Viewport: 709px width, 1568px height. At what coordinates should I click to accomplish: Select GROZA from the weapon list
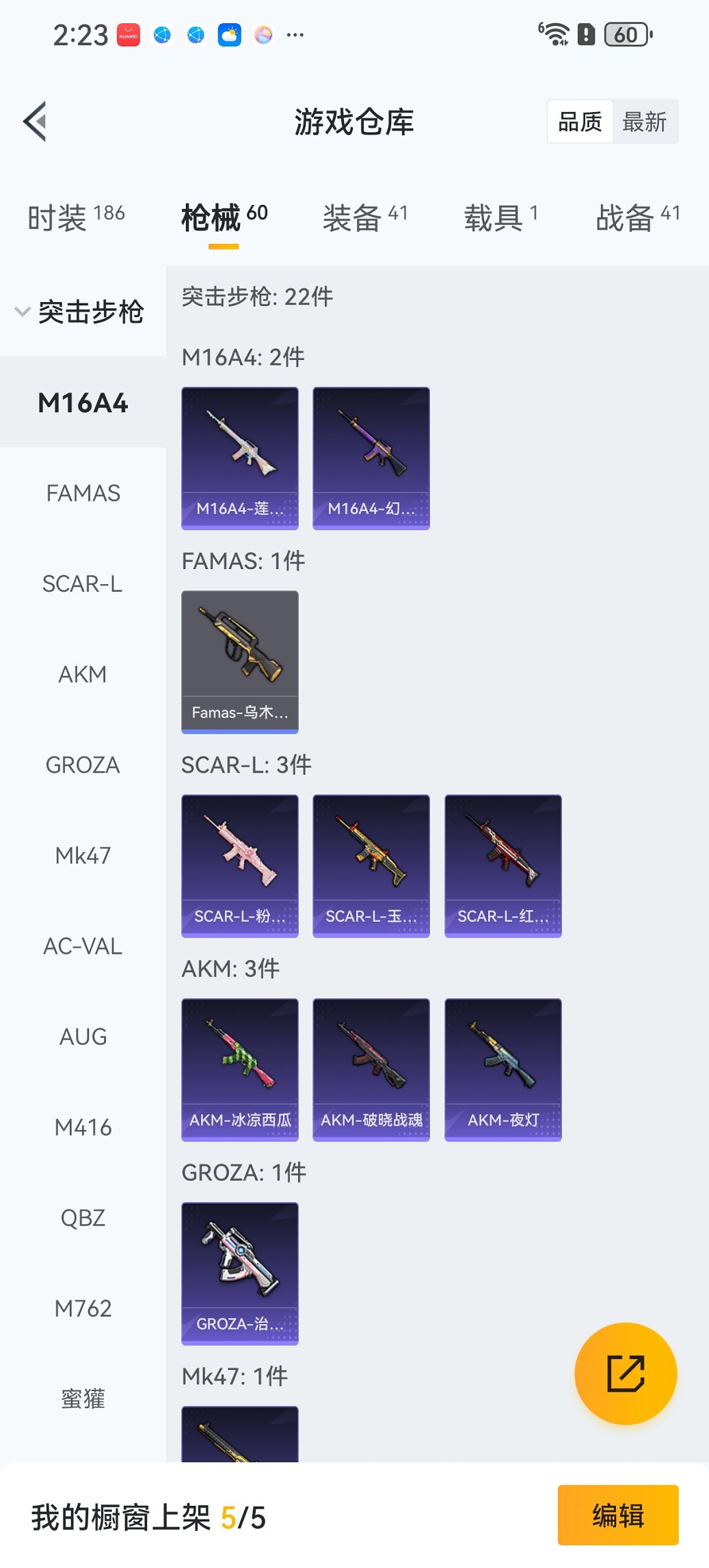click(83, 765)
